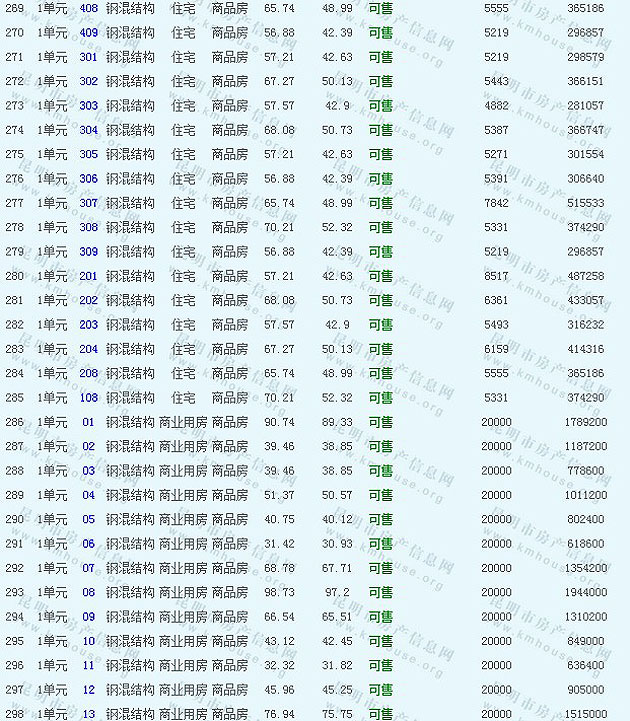Open commercial unit 01 link
630x721 pixels.
(88, 422)
